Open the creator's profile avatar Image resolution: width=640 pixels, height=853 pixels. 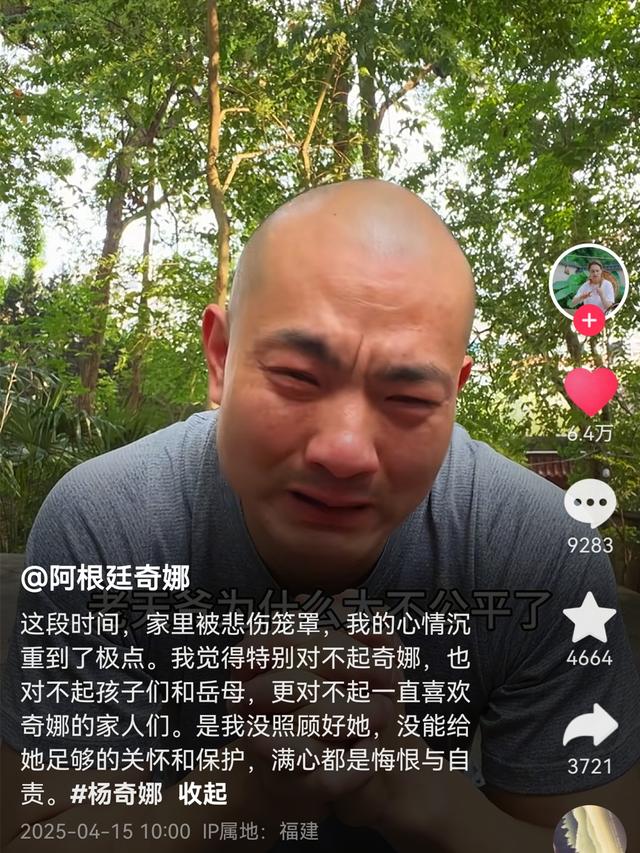(x=589, y=280)
